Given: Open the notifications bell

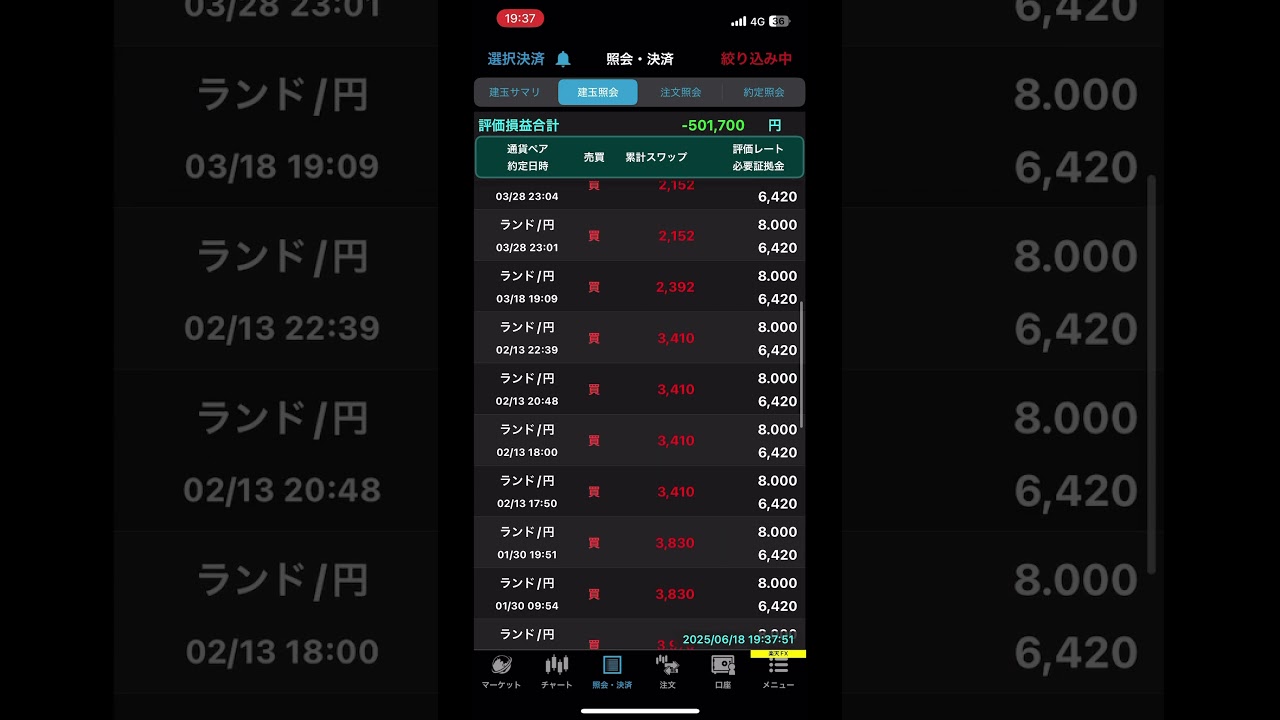Looking at the screenshot, I should (x=563, y=59).
